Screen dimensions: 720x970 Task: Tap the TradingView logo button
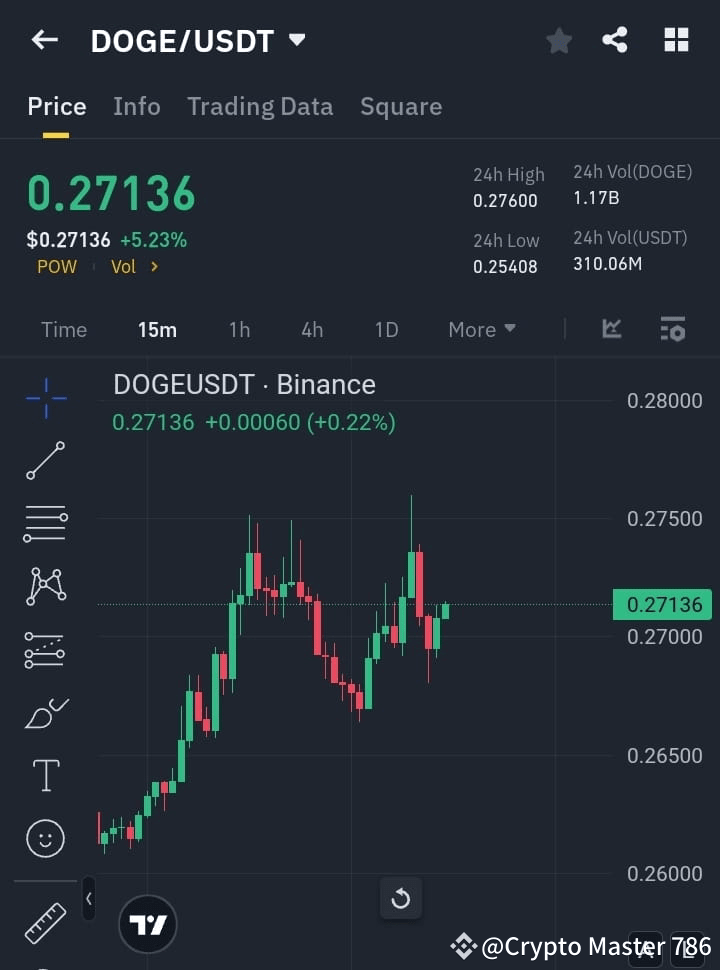tap(148, 924)
